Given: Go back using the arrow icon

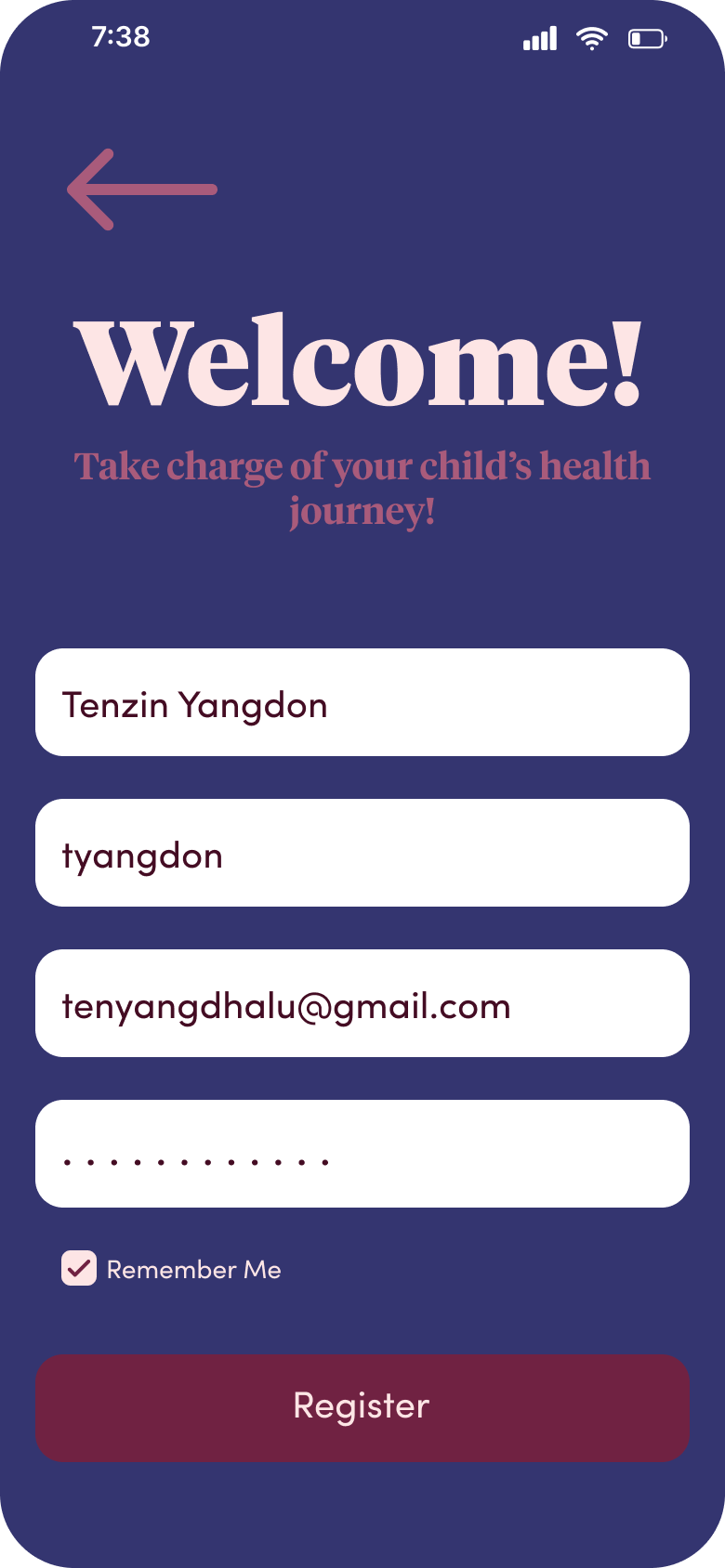Looking at the screenshot, I should coord(141,189).
